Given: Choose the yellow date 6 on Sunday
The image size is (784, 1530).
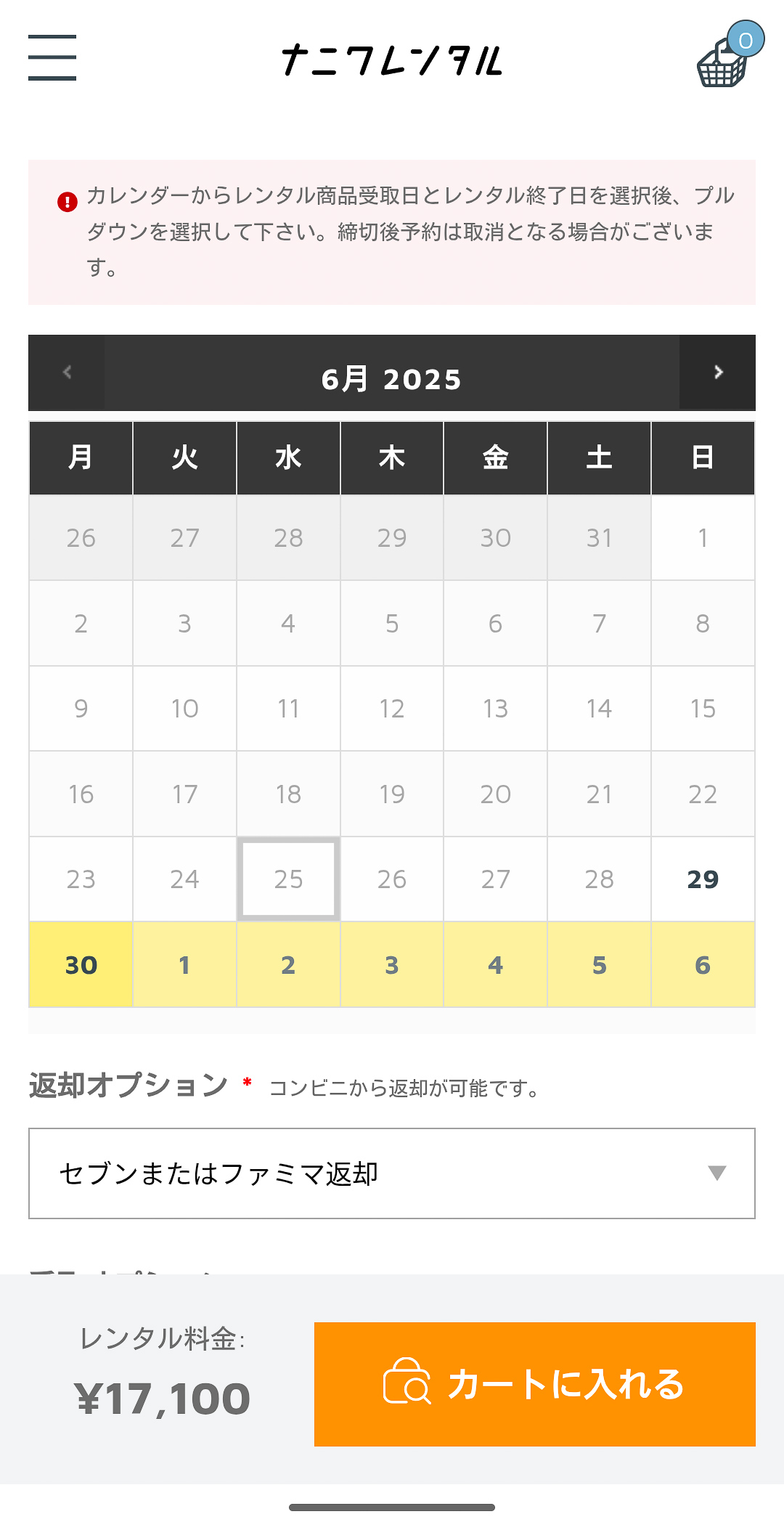Looking at the screenshot, I should [x=702, y=965].
